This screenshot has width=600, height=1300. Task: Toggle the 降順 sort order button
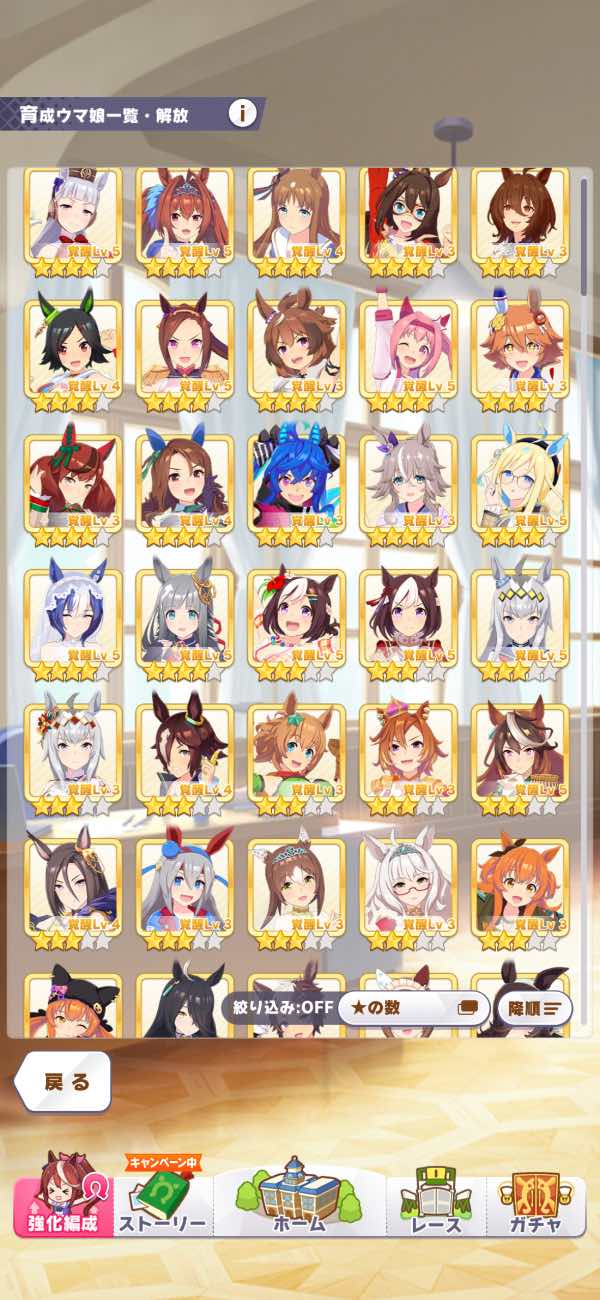pyautogui.click(x=533, y=1008)
